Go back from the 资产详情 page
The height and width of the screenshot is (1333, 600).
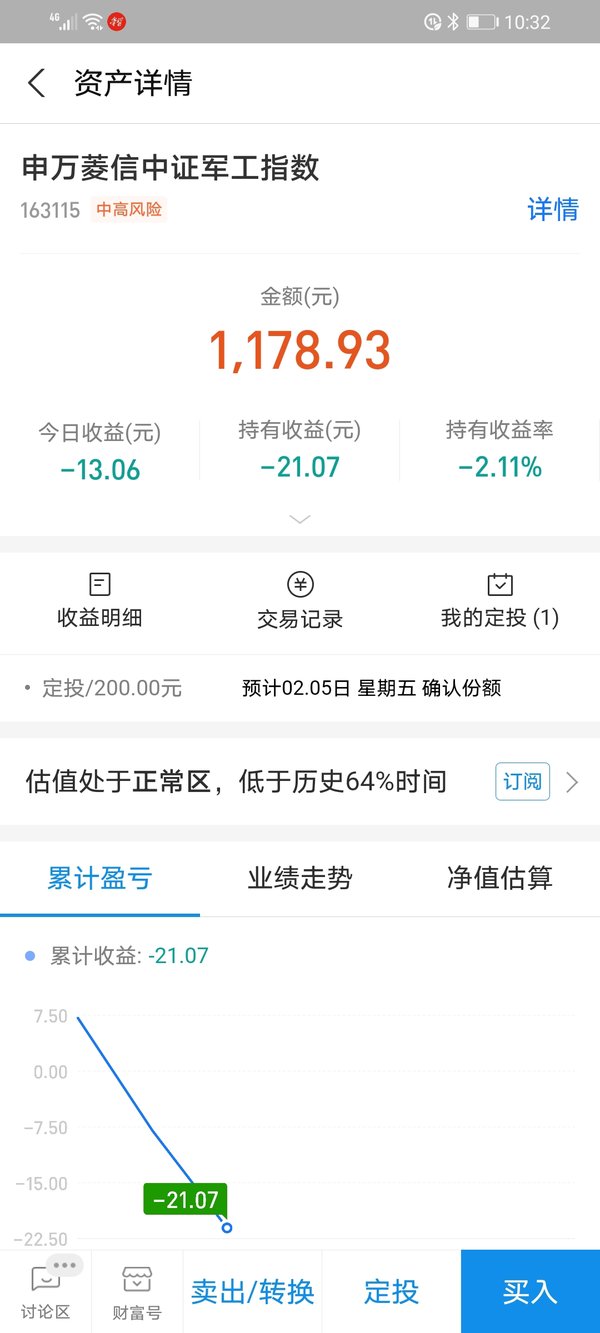[x=37, y=83]
